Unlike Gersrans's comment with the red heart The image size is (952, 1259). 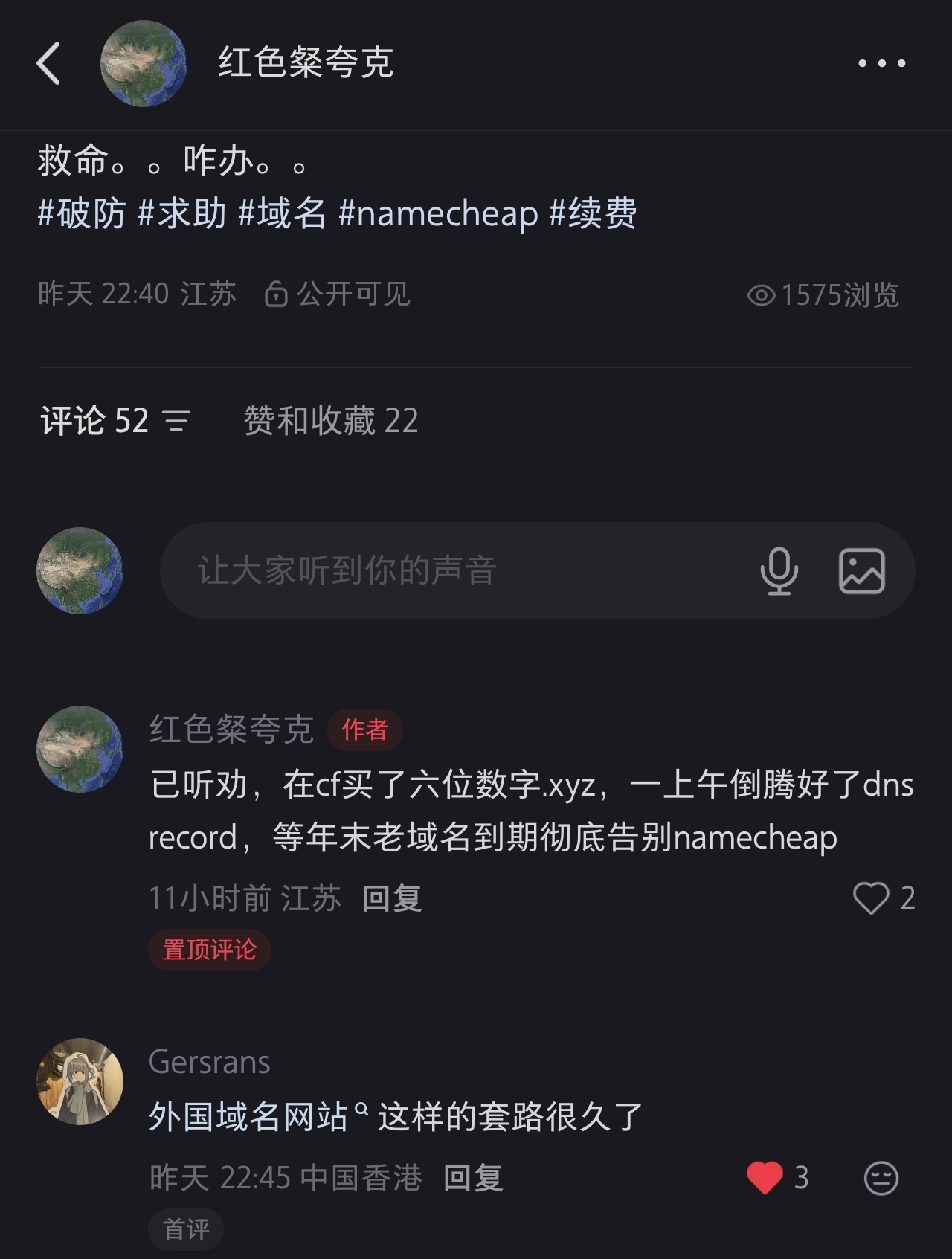[x=765, y=1177]
